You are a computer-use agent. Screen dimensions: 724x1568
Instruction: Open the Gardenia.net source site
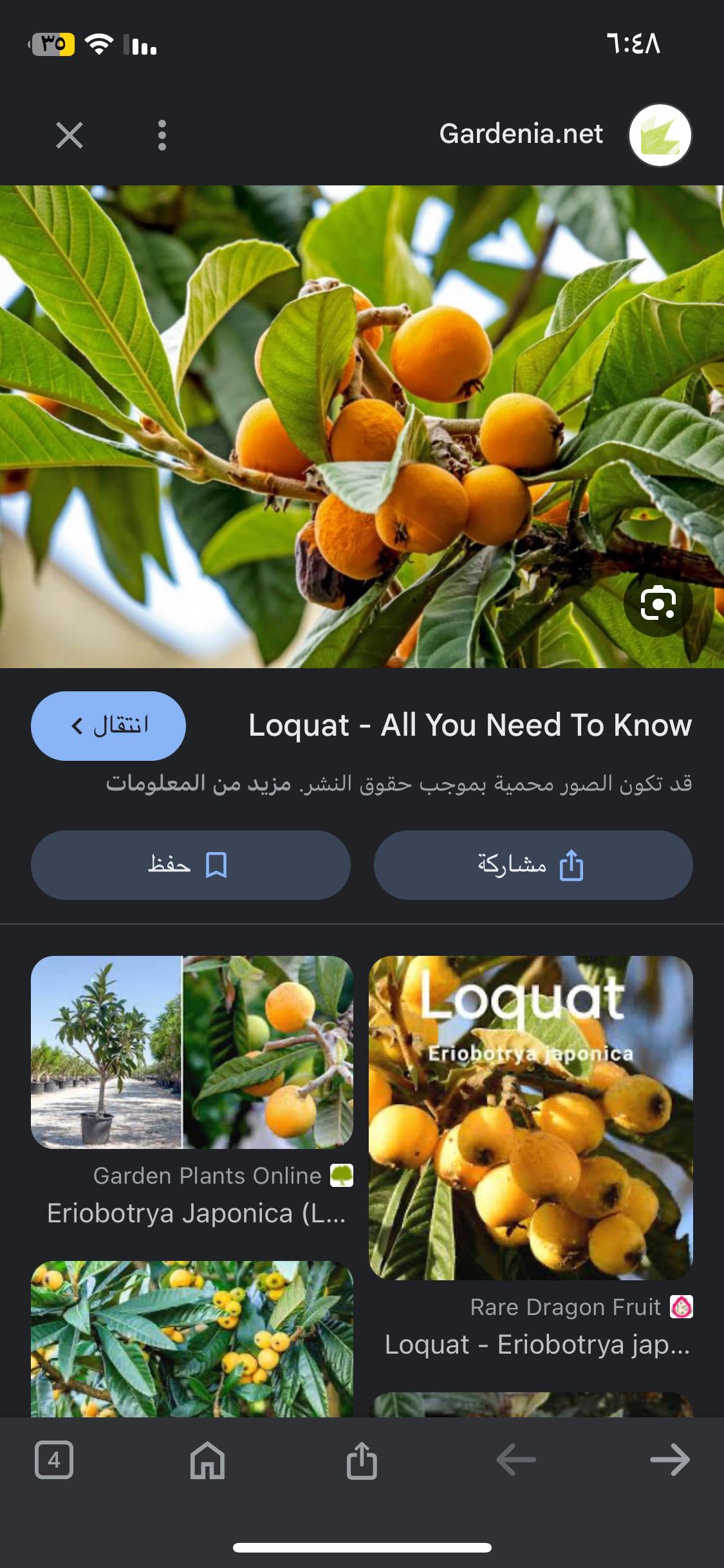(521, 134)
